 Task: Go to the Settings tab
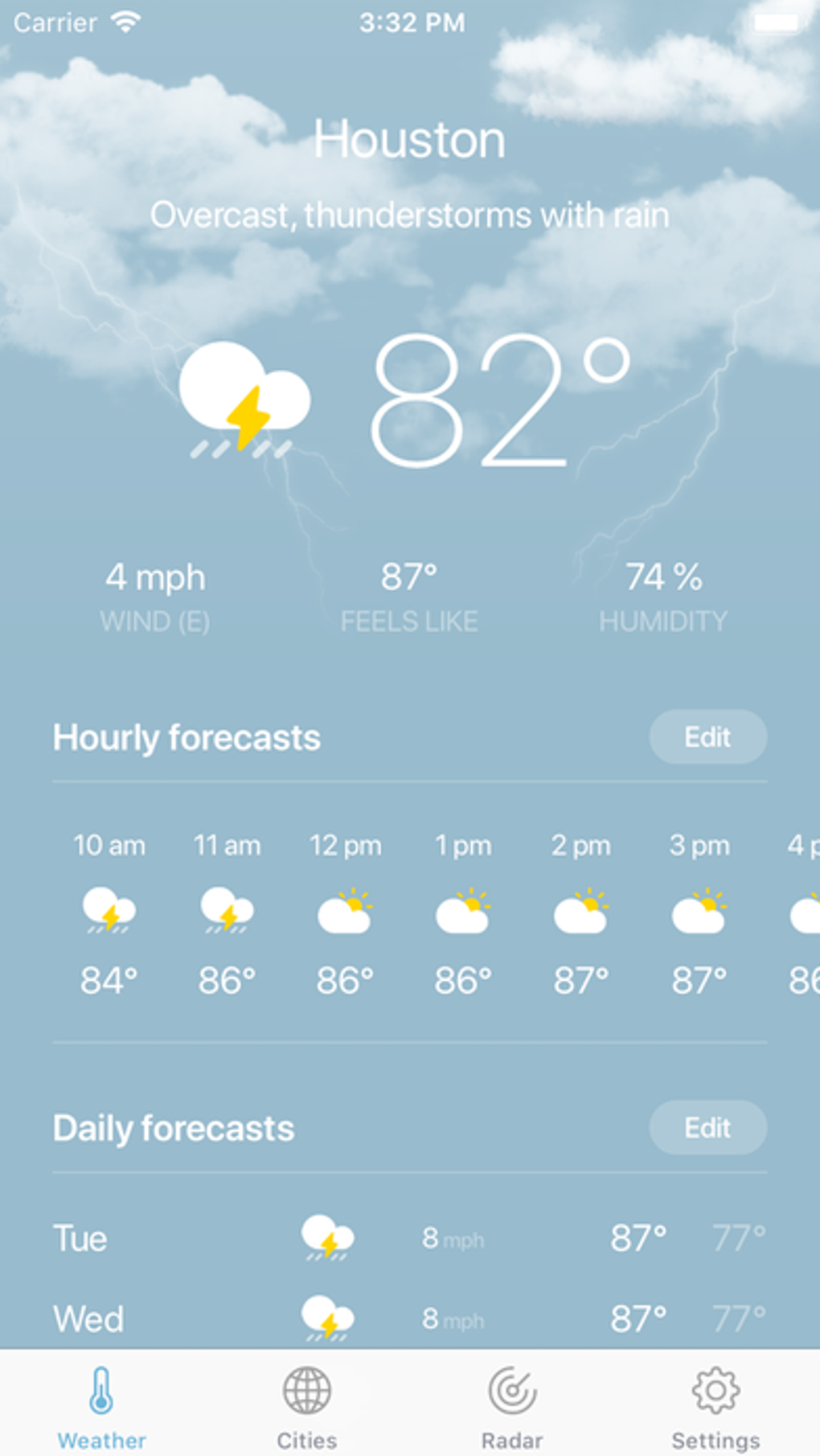715,1407
